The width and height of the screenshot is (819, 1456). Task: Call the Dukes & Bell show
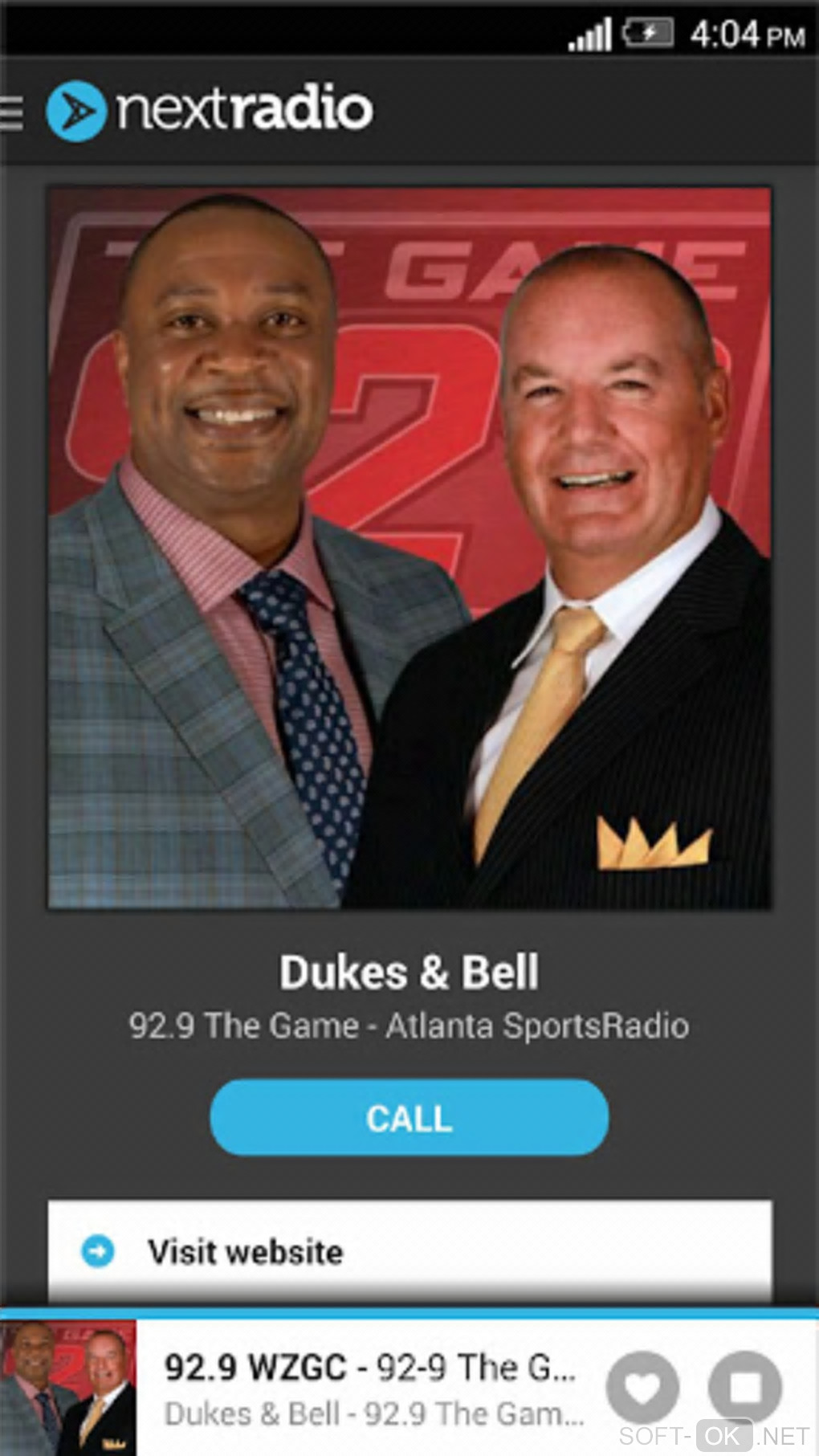pos(409,1117)
